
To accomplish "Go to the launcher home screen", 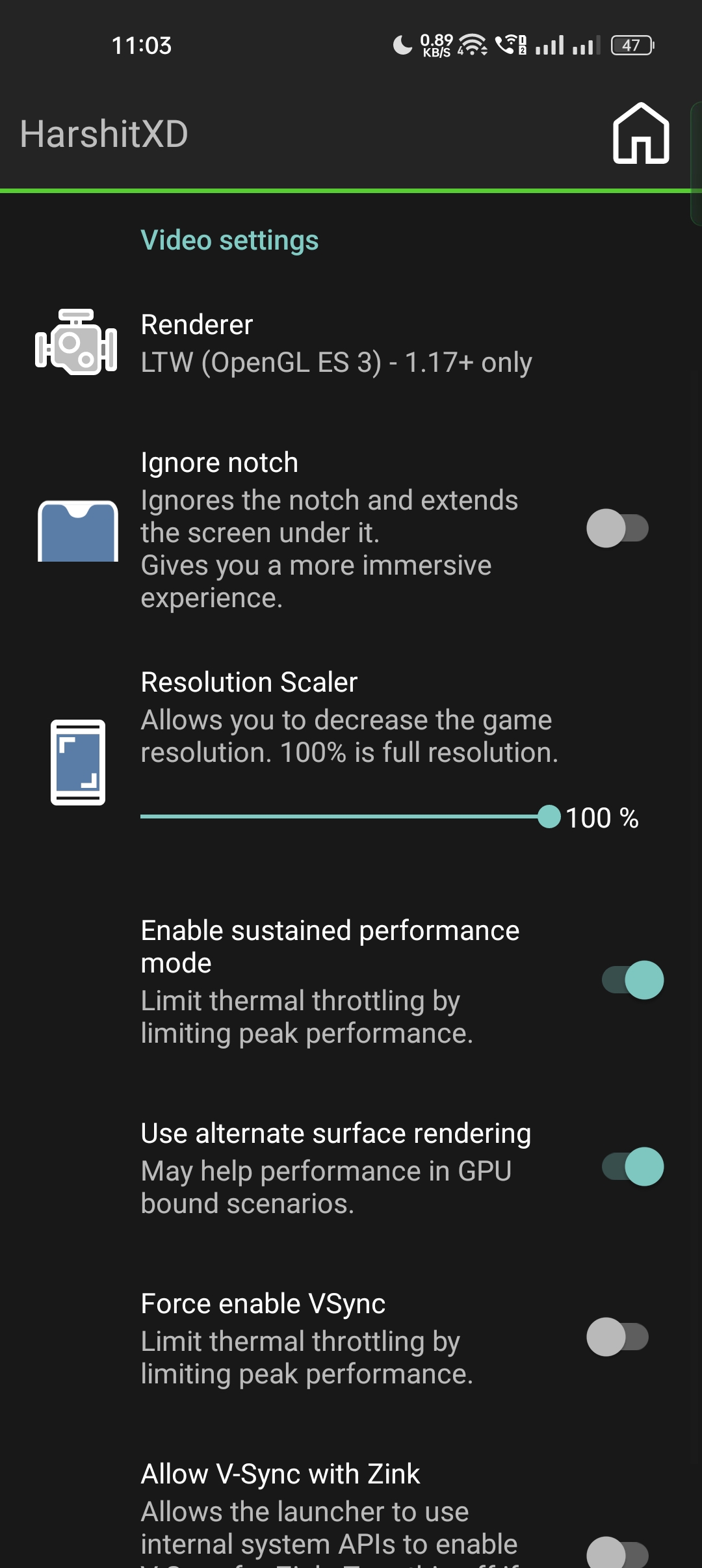I will [x=641, y=134].
